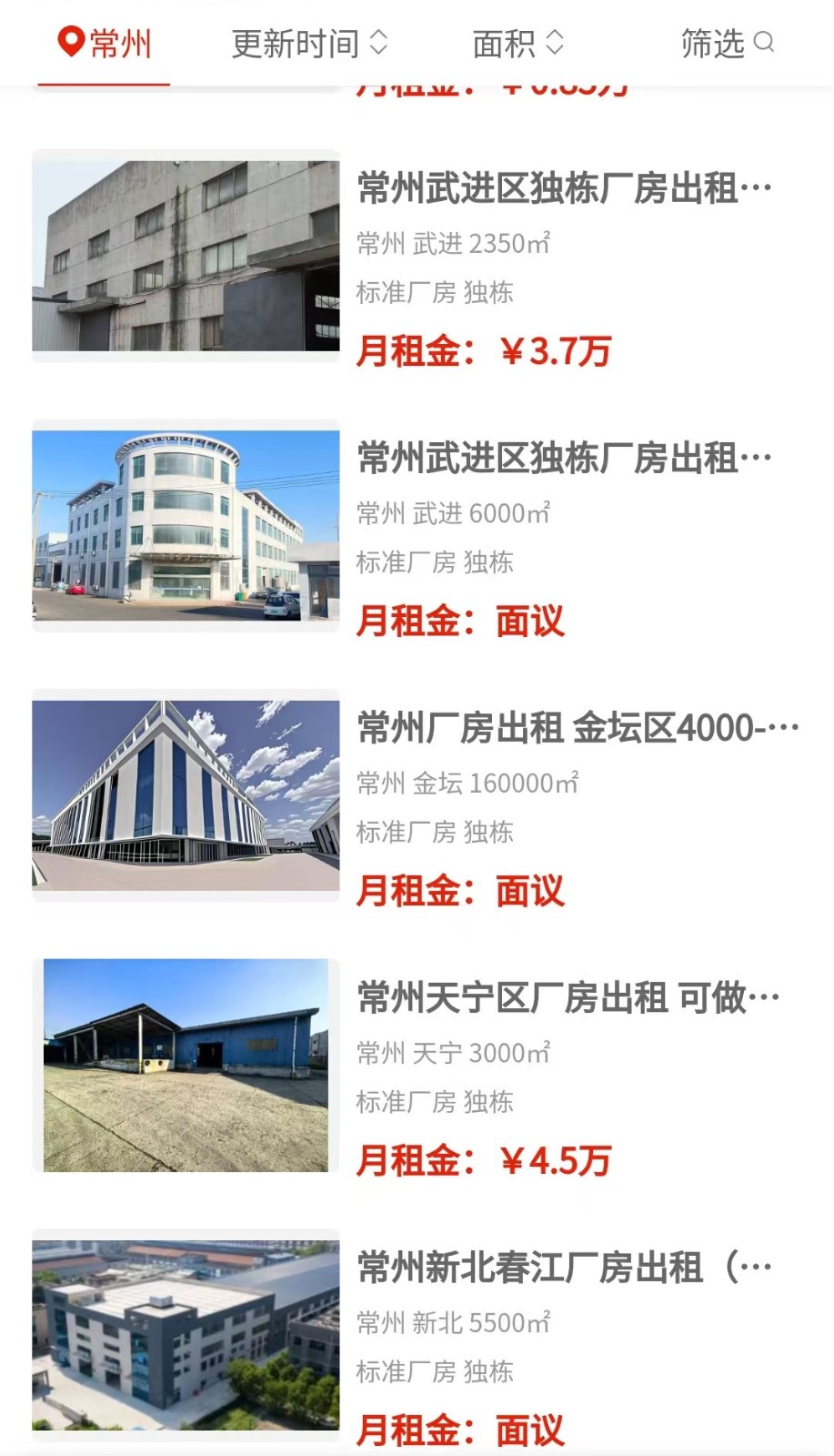Screen dimensions: 834x1456
Task: Change the city from 常州
Action: (105, 43)
